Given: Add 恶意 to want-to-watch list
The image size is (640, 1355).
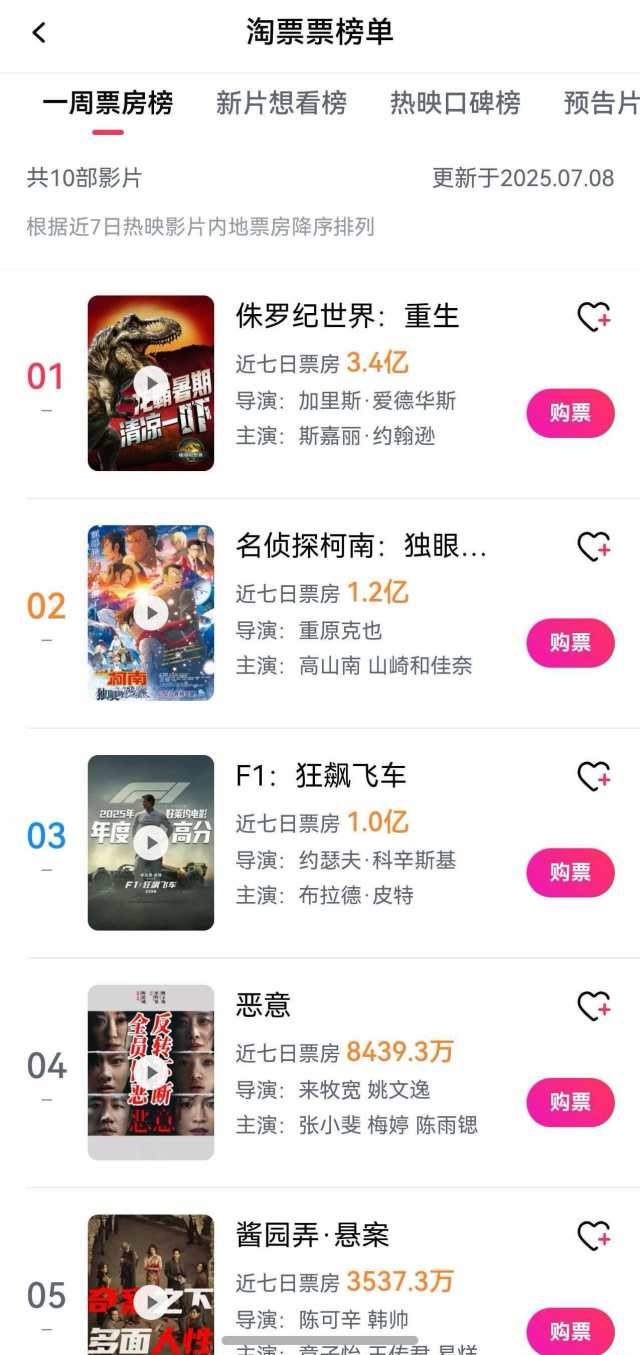Looking at the screenshot, I should click(594, 1007).
